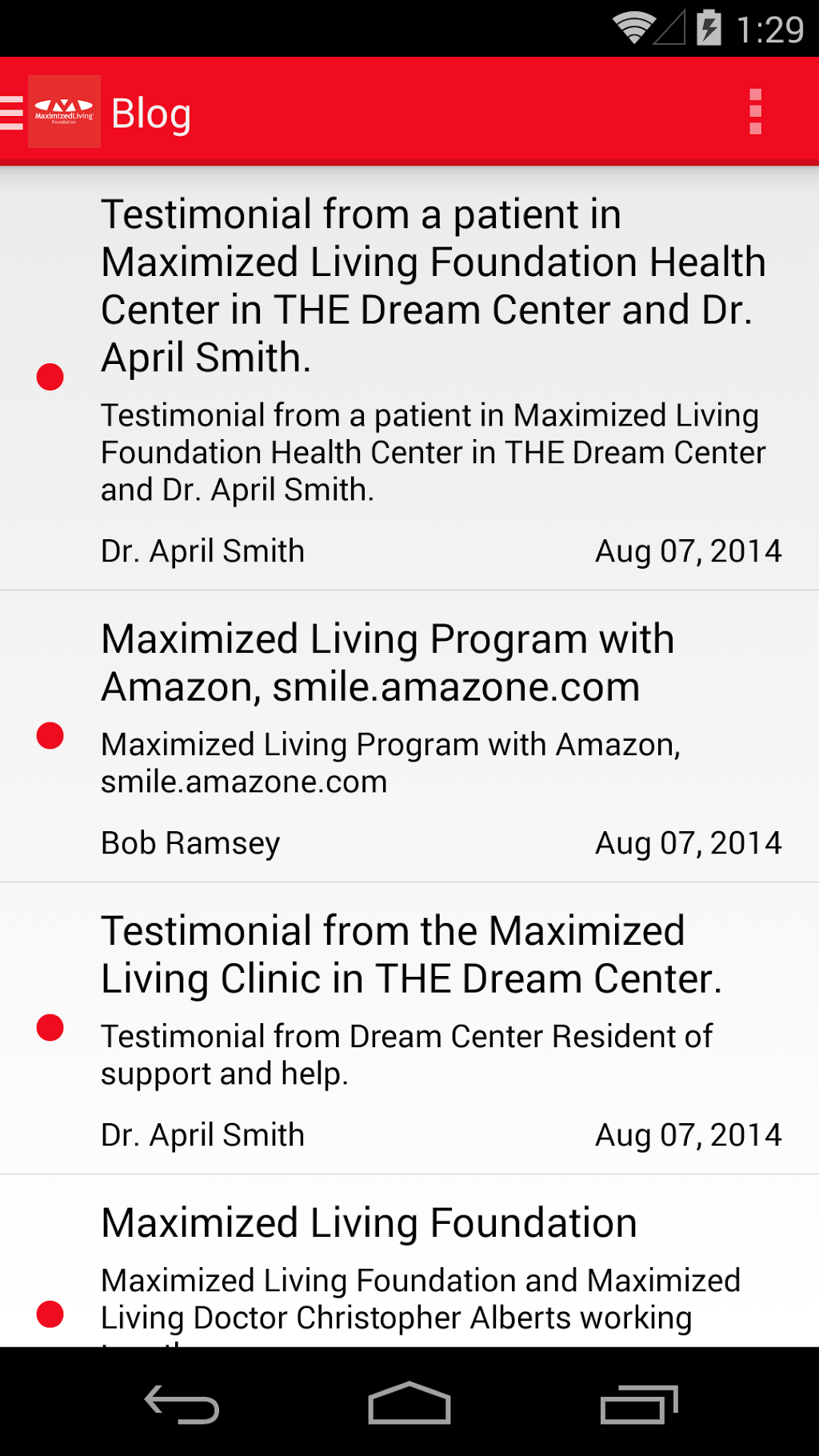Return to the home screen
The image size is (819, 1456).
409,1404
